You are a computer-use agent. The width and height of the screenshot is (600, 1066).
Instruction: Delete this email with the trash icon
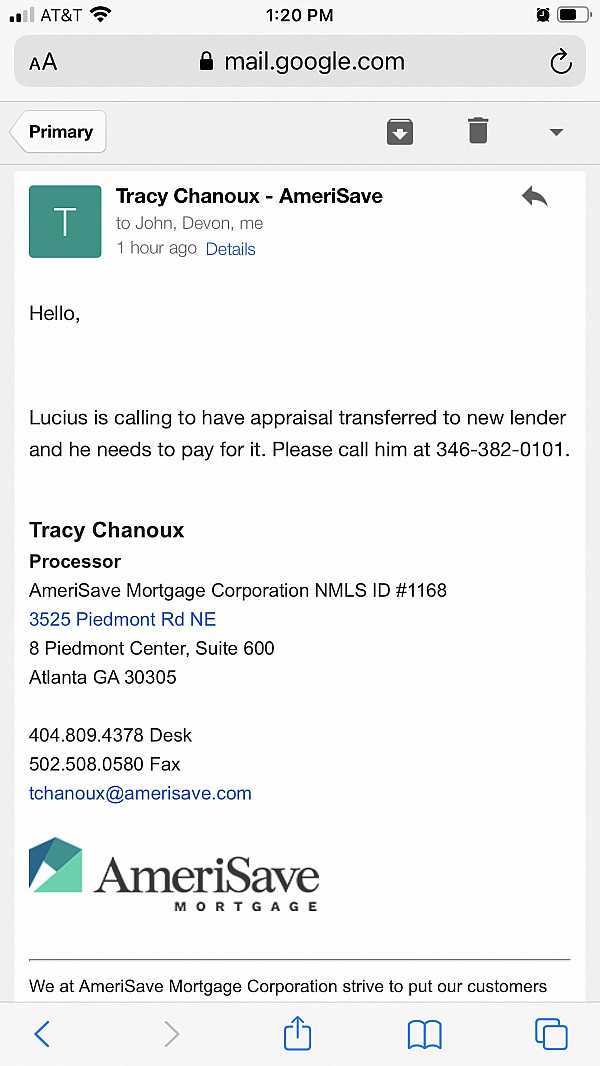(478, 131)
